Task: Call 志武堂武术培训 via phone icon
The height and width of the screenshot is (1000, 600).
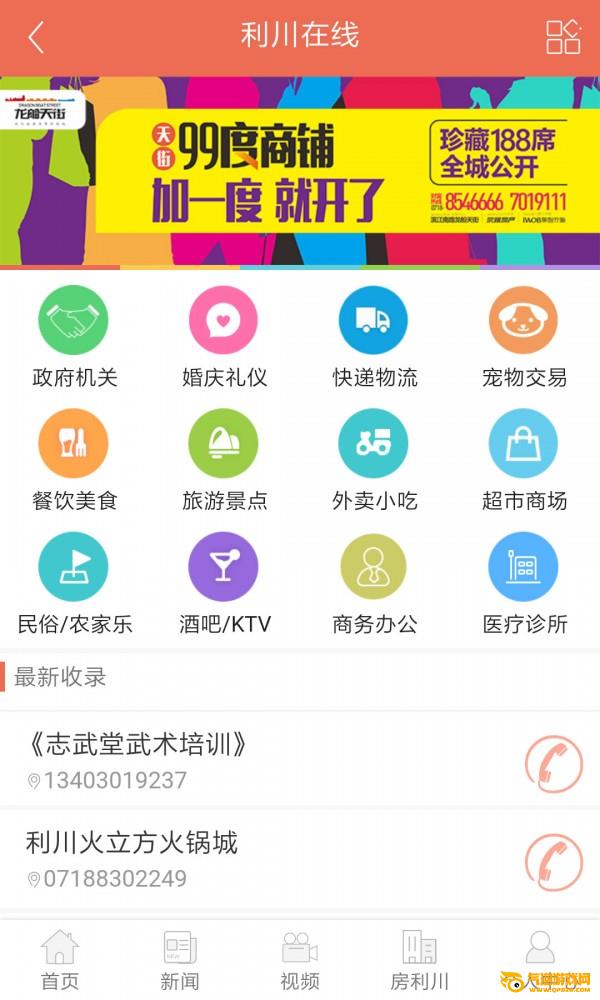Action: coord(553,763)
